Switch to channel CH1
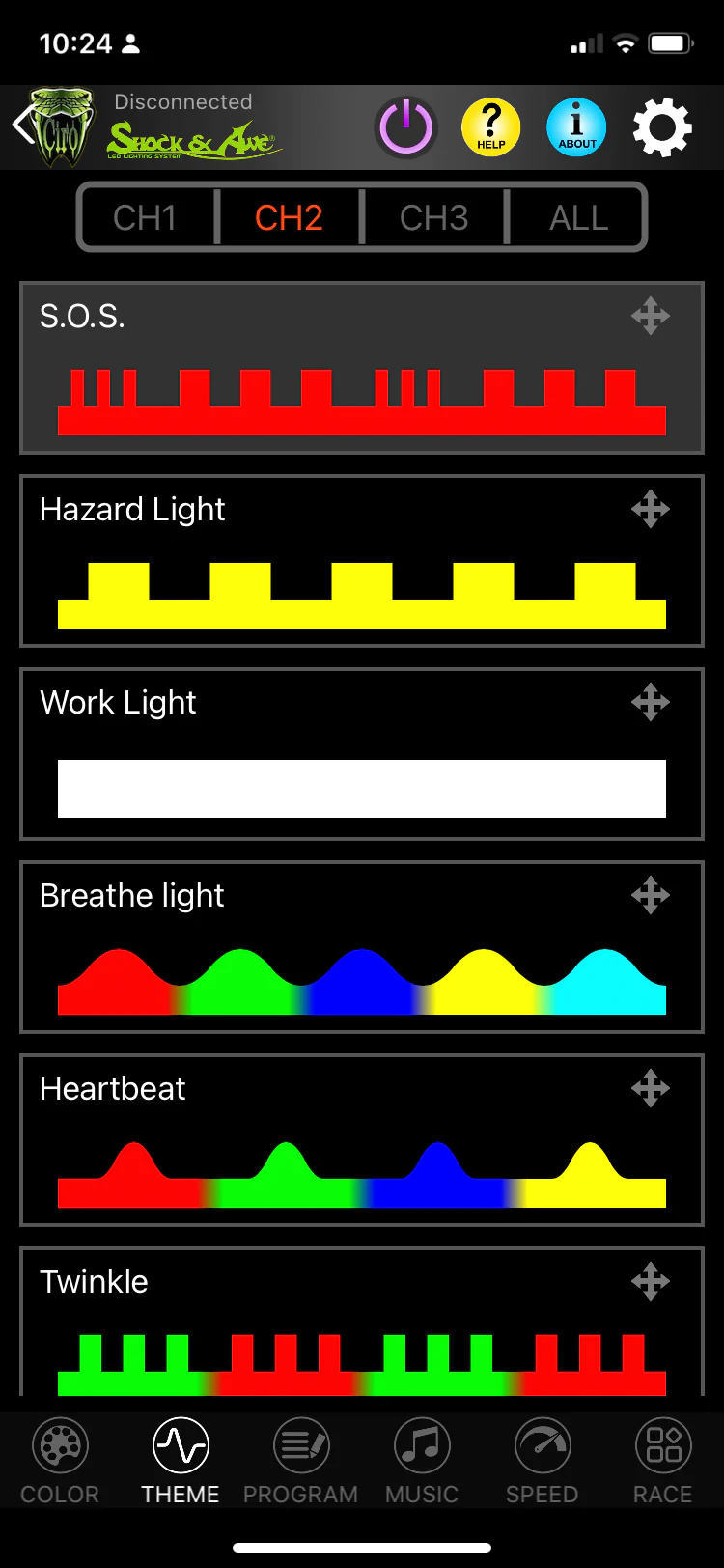This screenshot has width=724, height=1568. tap(146, 218)
